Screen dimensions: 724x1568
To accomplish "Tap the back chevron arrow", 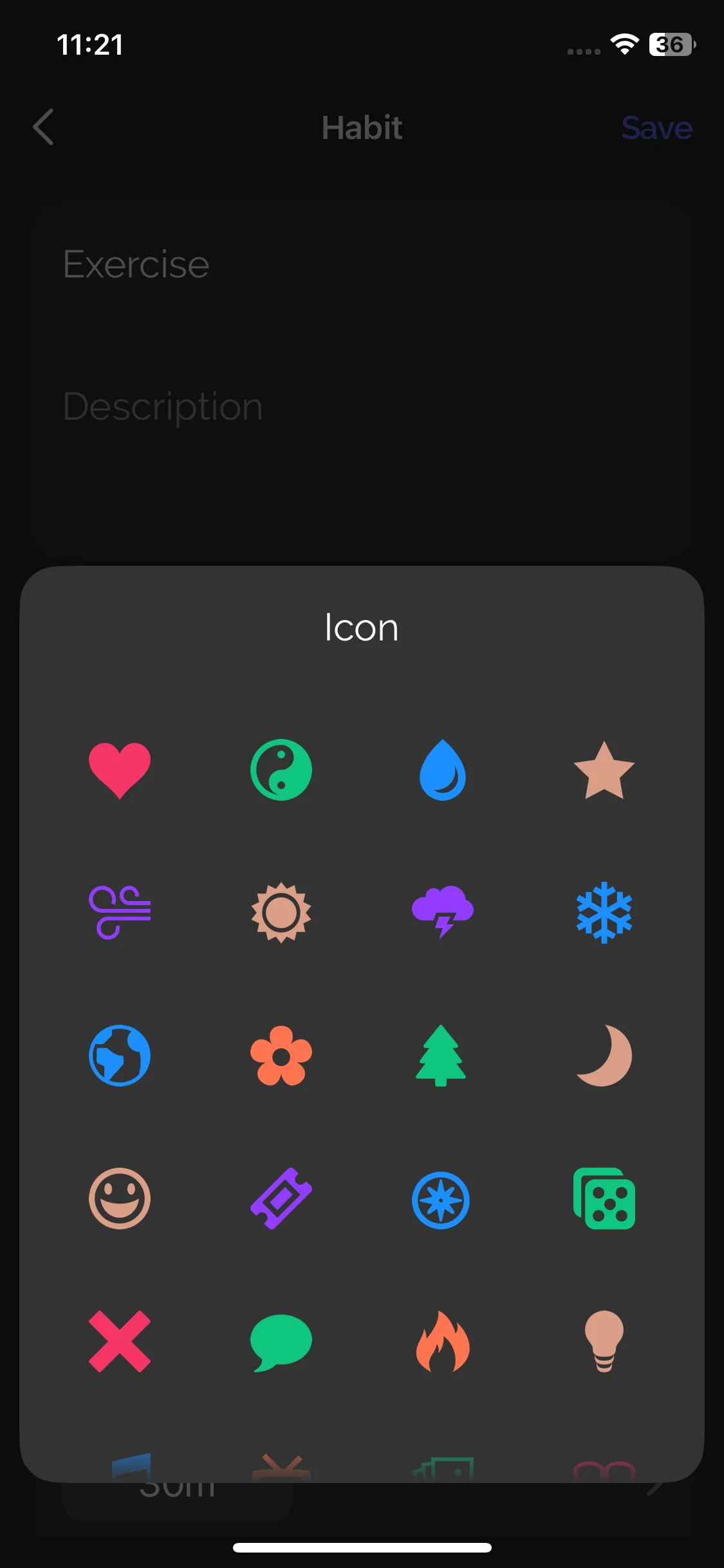I will pyautogui.click(x=43, y=127).
